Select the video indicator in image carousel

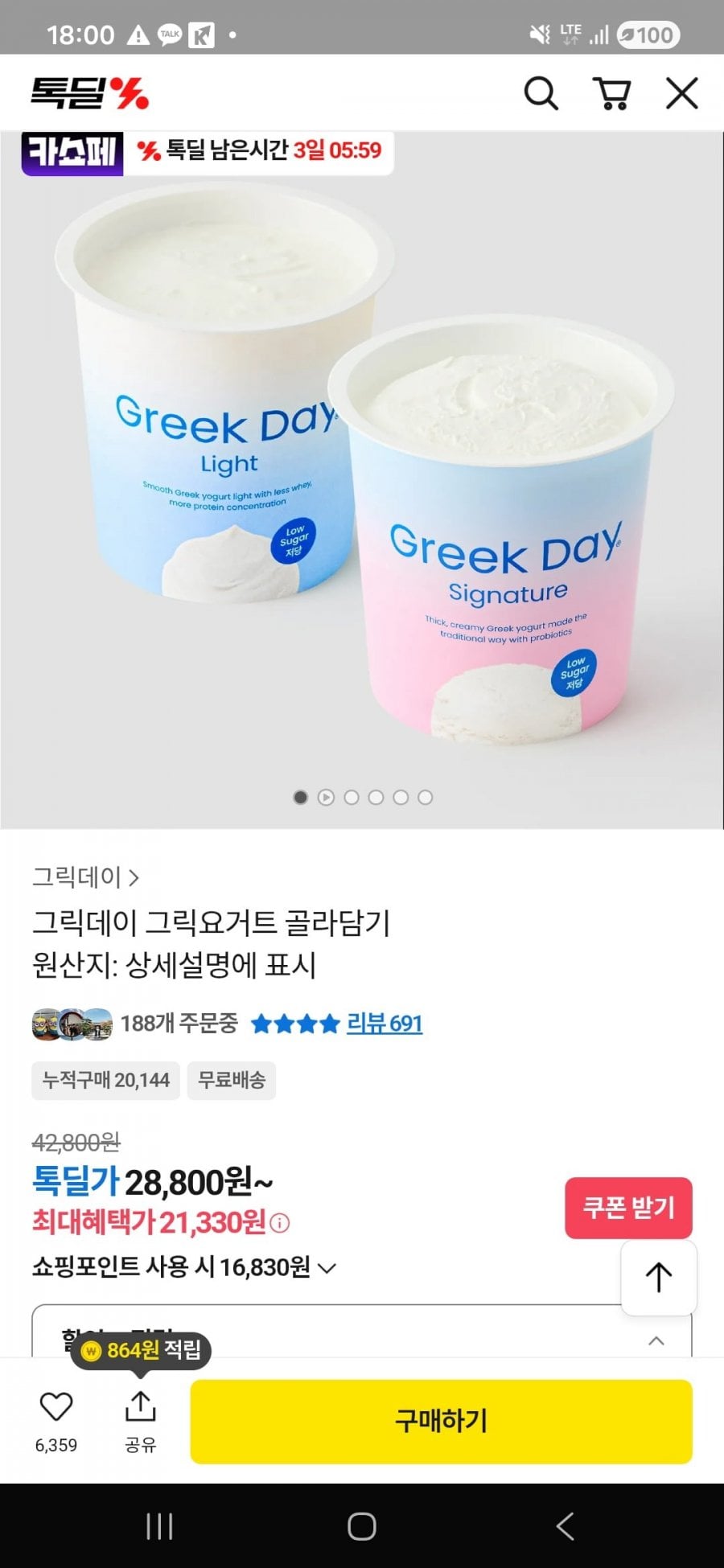tap(326, 797)
